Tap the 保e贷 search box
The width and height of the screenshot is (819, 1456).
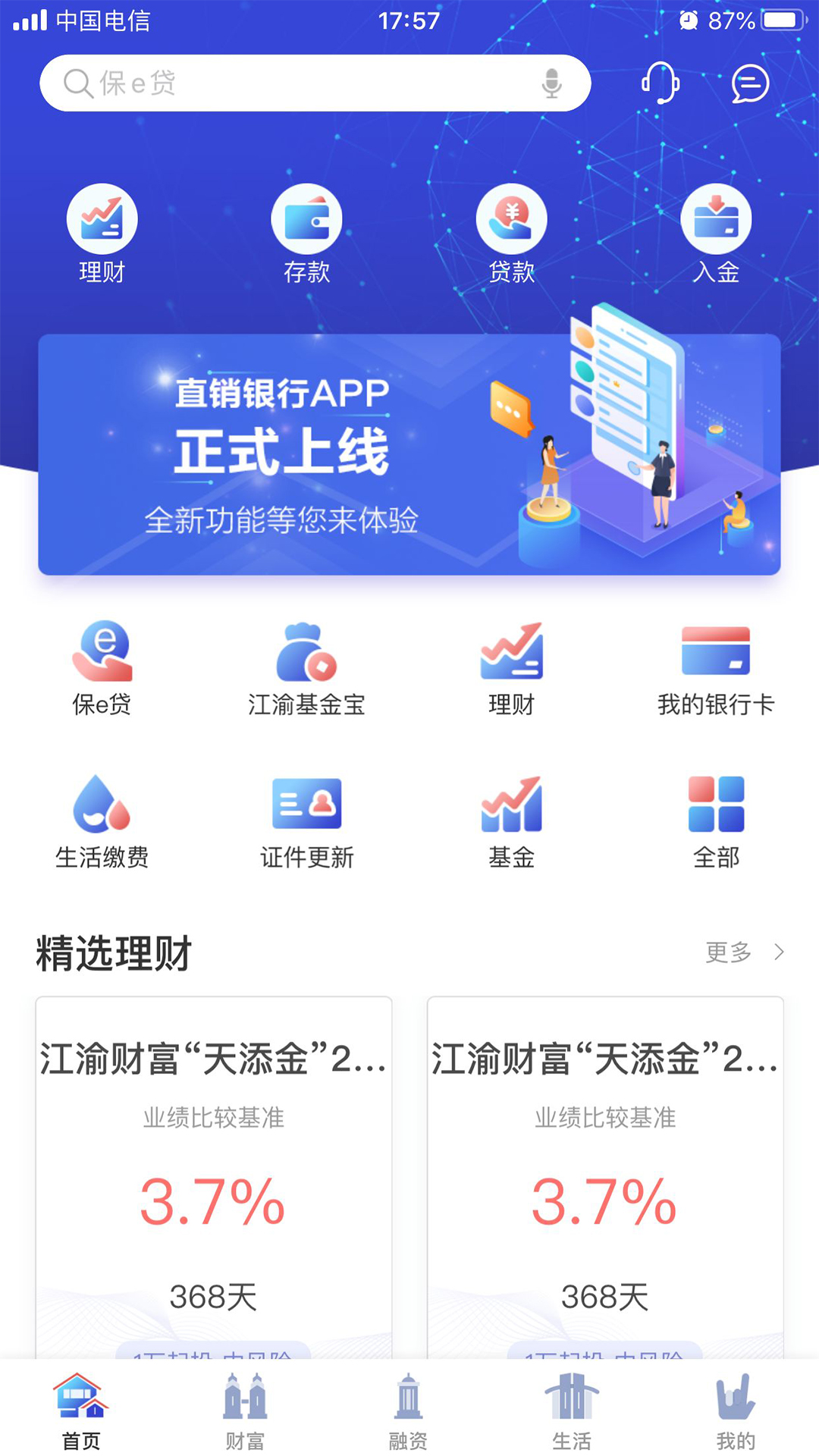pyautogui.click(x=315, y=83)
